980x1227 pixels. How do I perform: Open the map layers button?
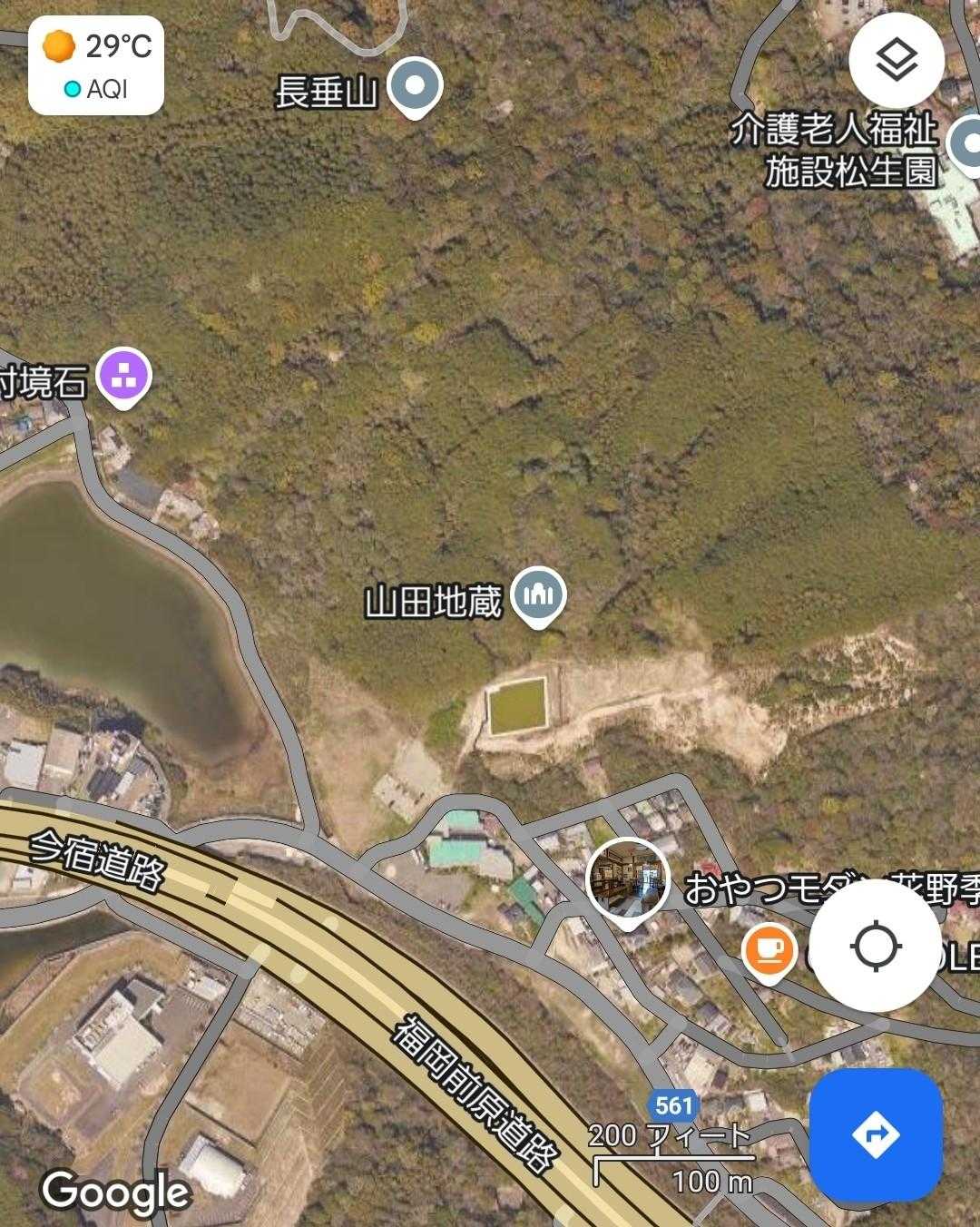897,61
